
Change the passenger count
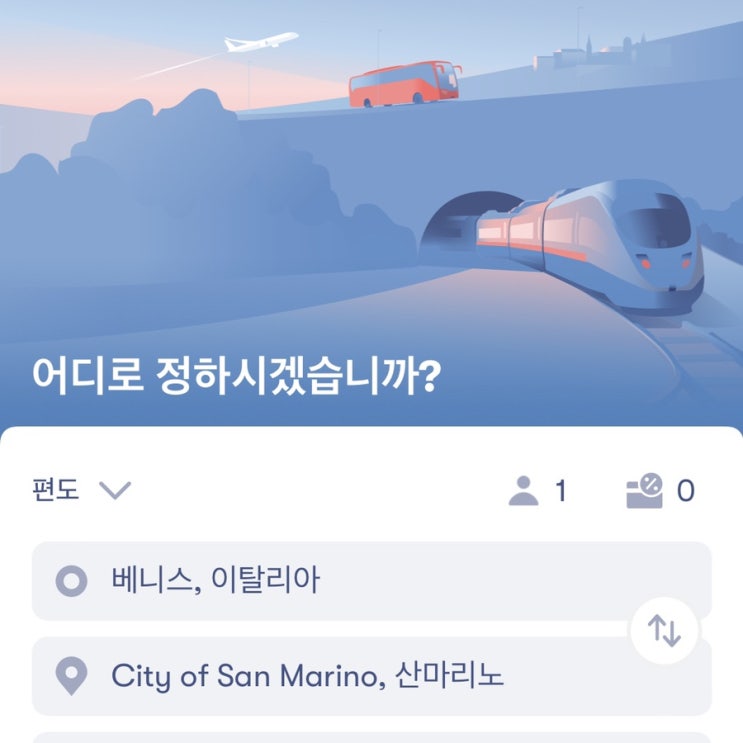tap(537, 490)
